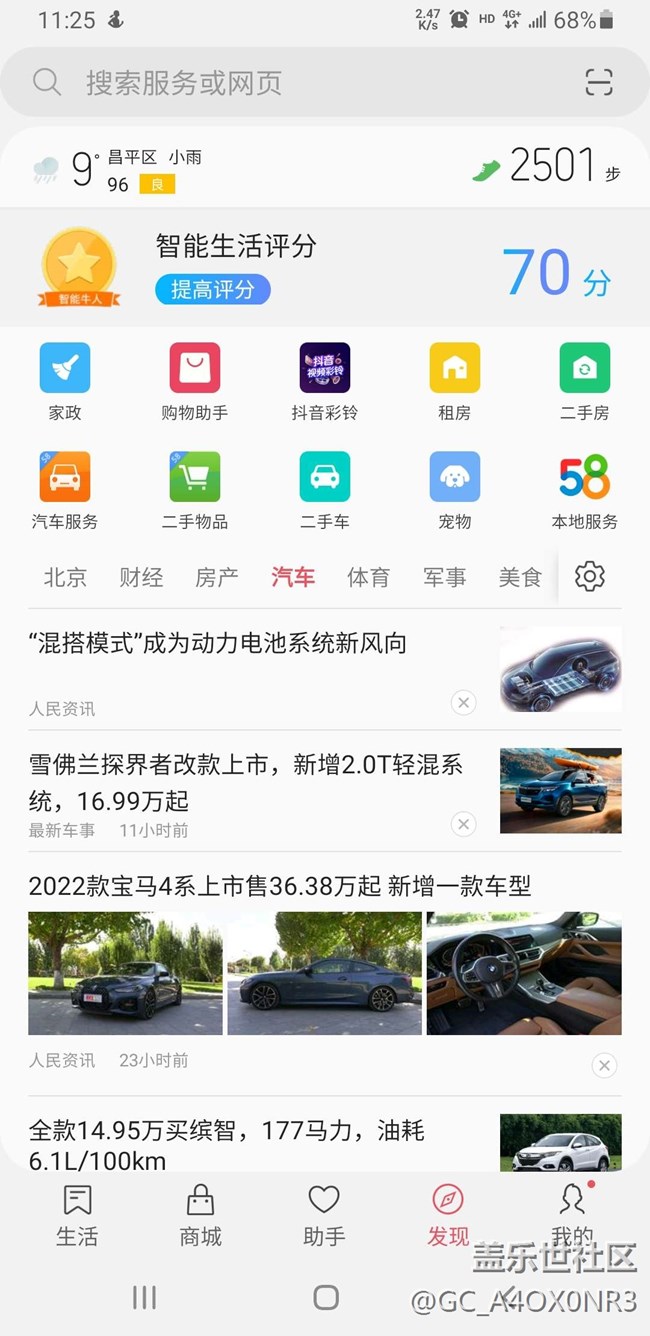Read the “混搭模式” battery article
This screenshot has height=1336, width=650.
218,644
